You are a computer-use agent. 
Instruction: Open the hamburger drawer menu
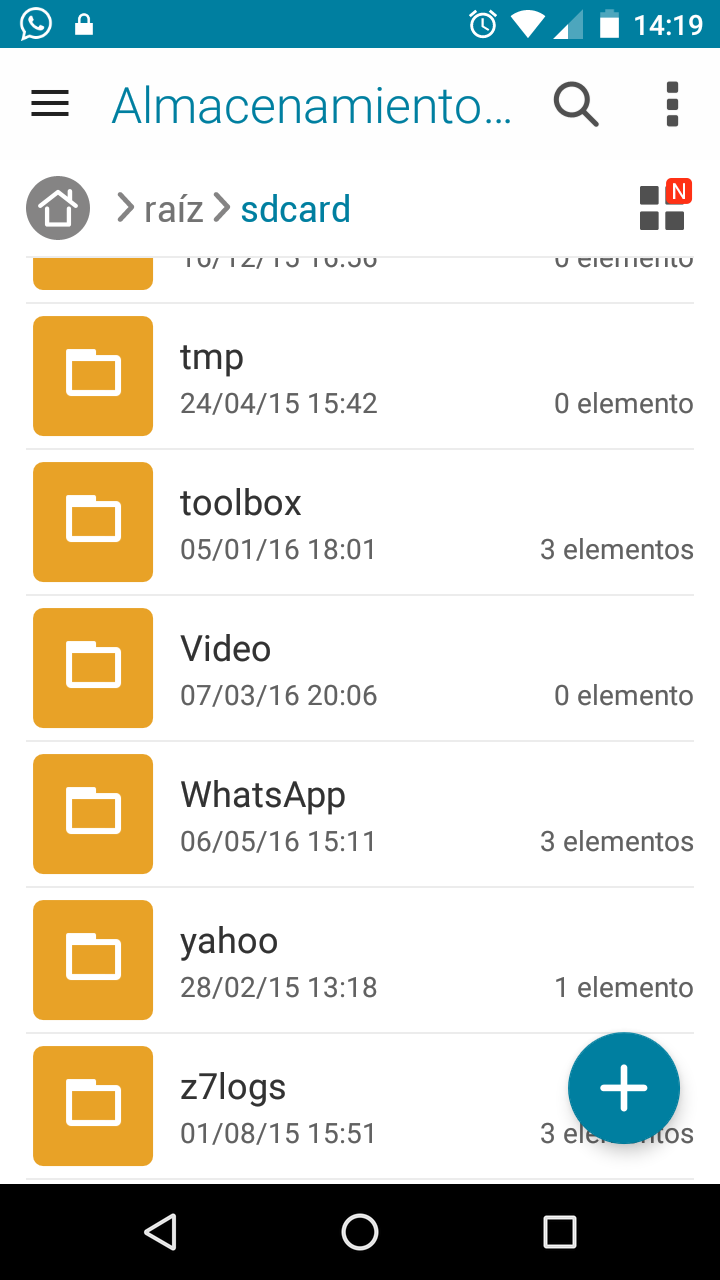(50, 104)
